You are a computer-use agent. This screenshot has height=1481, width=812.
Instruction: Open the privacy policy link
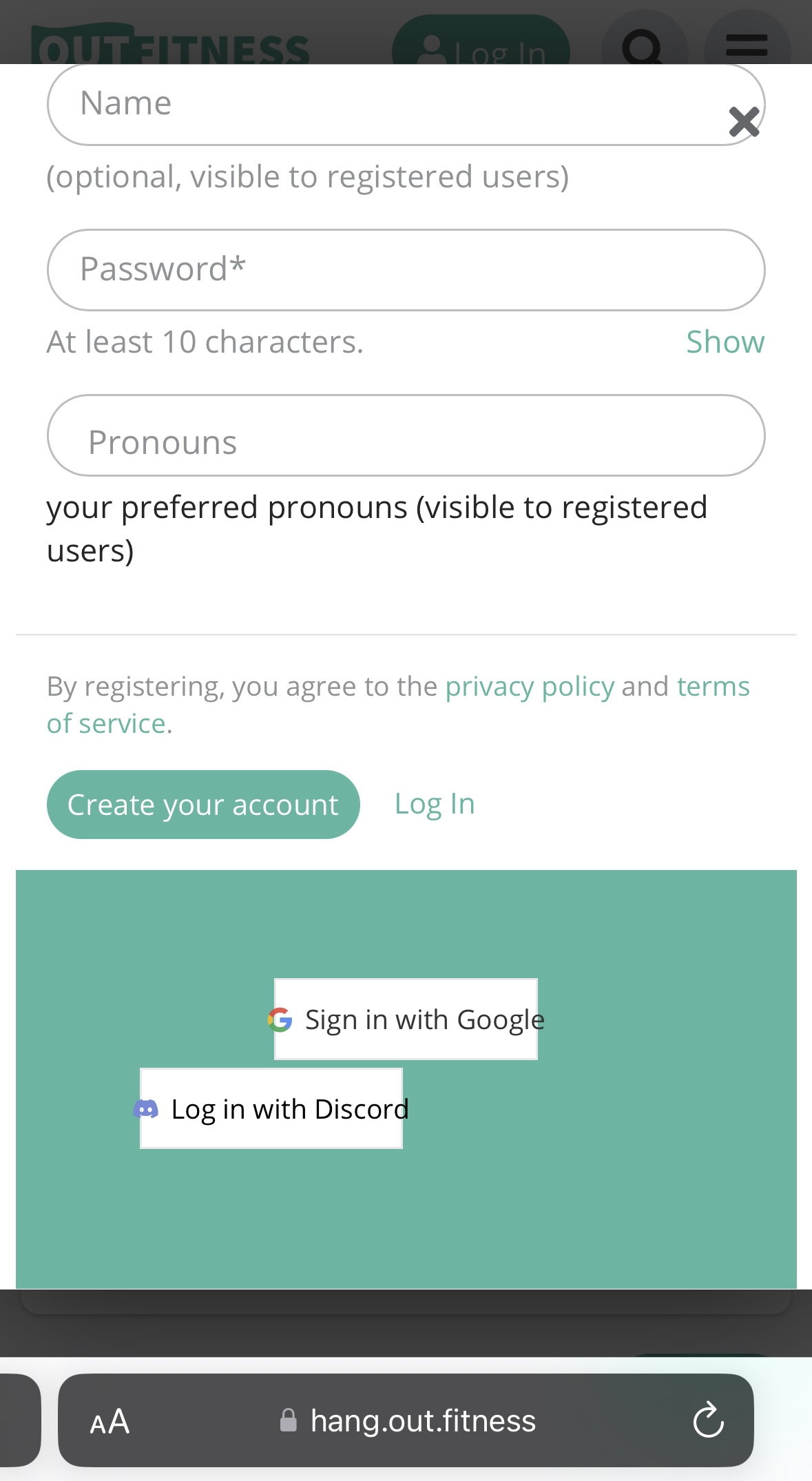(x=529, y=687)
